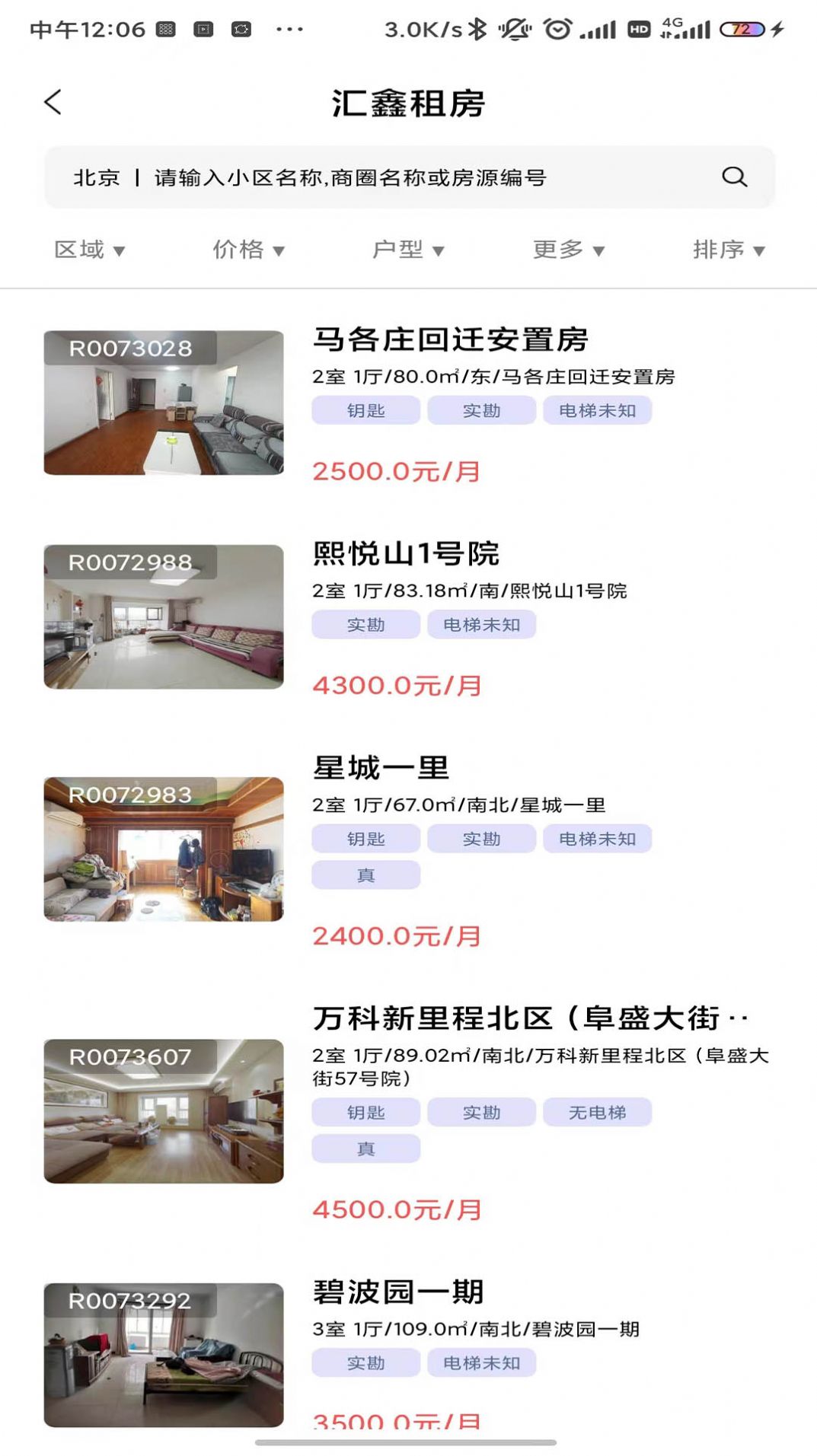Tap the 电梯未知 tag on 碧波园一期
817x1456 pixels.
pos(482,1363)
